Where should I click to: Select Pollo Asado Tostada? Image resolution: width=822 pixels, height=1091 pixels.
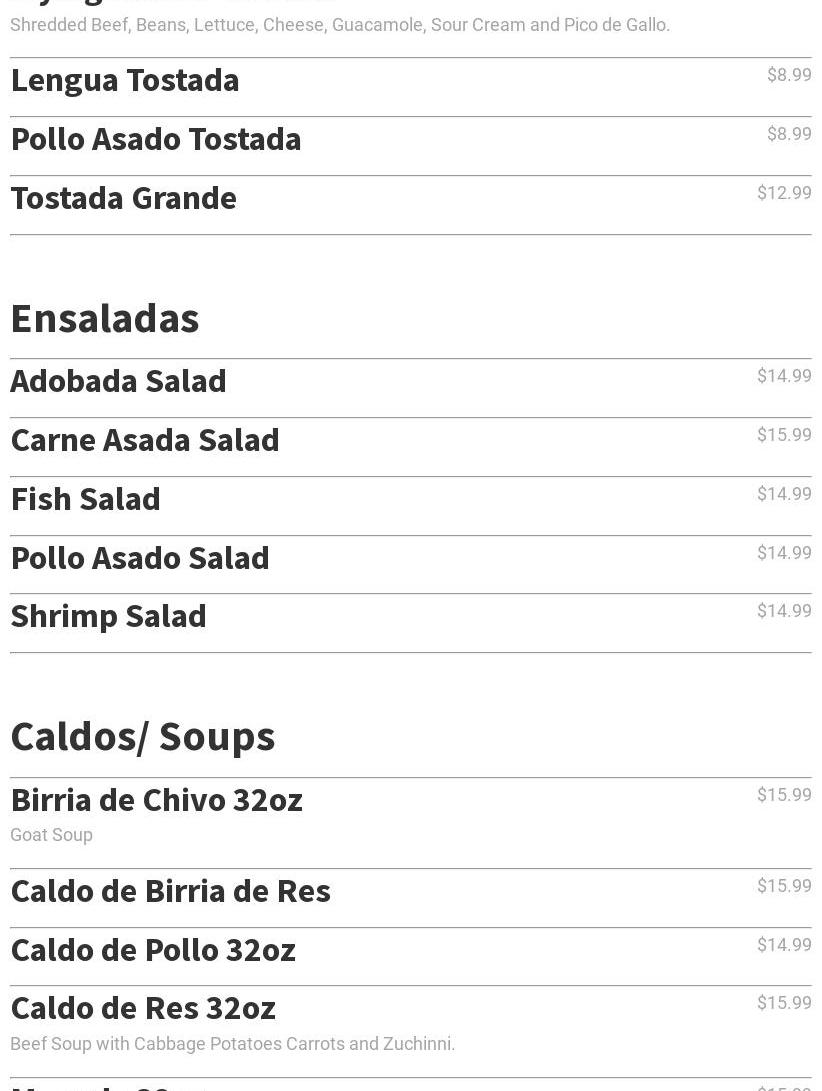(x=156, y=140)
